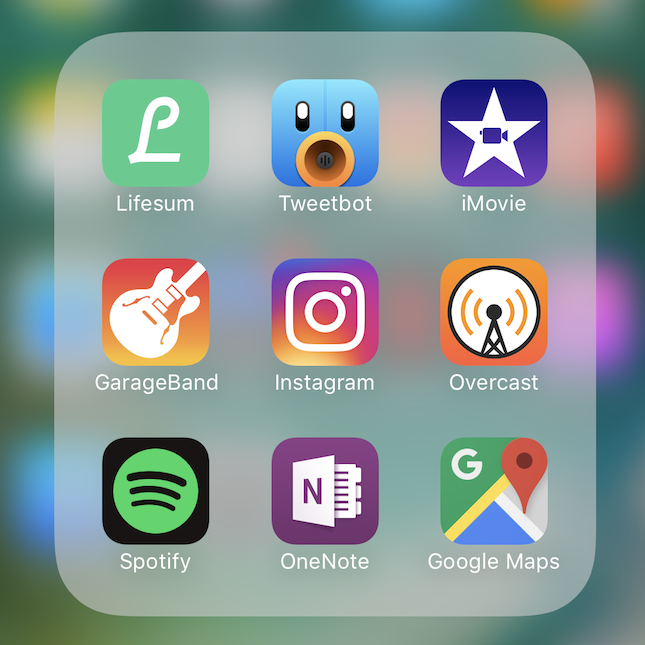Open the Lifesum app

155,133
